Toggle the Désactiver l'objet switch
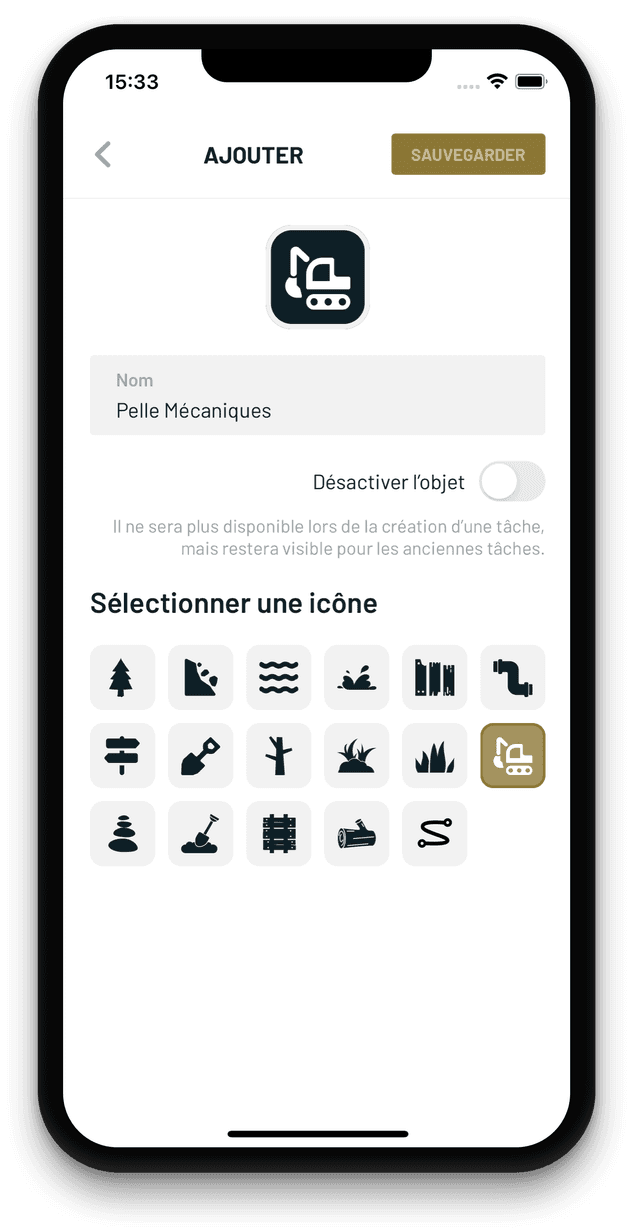The width and height of the screenshot is (640, 1230). (x=511, y=482)
